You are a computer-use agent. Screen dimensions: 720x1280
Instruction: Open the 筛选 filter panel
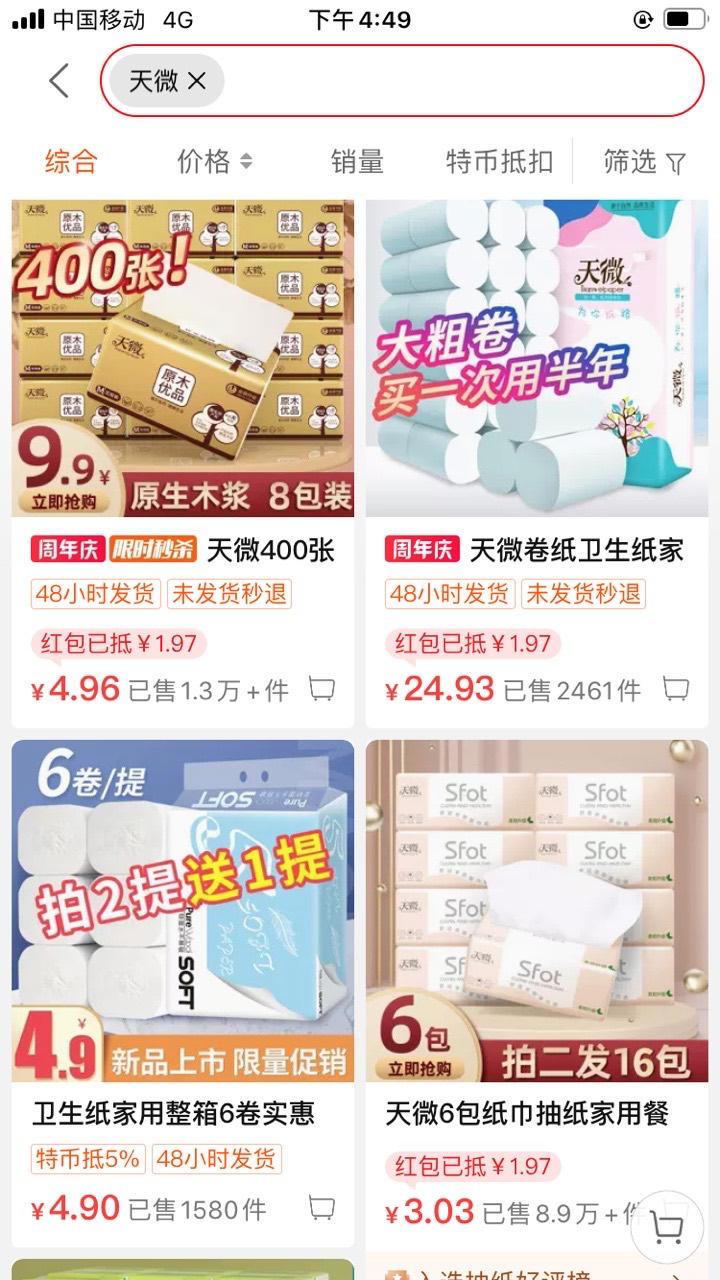(x=645, y=161)
